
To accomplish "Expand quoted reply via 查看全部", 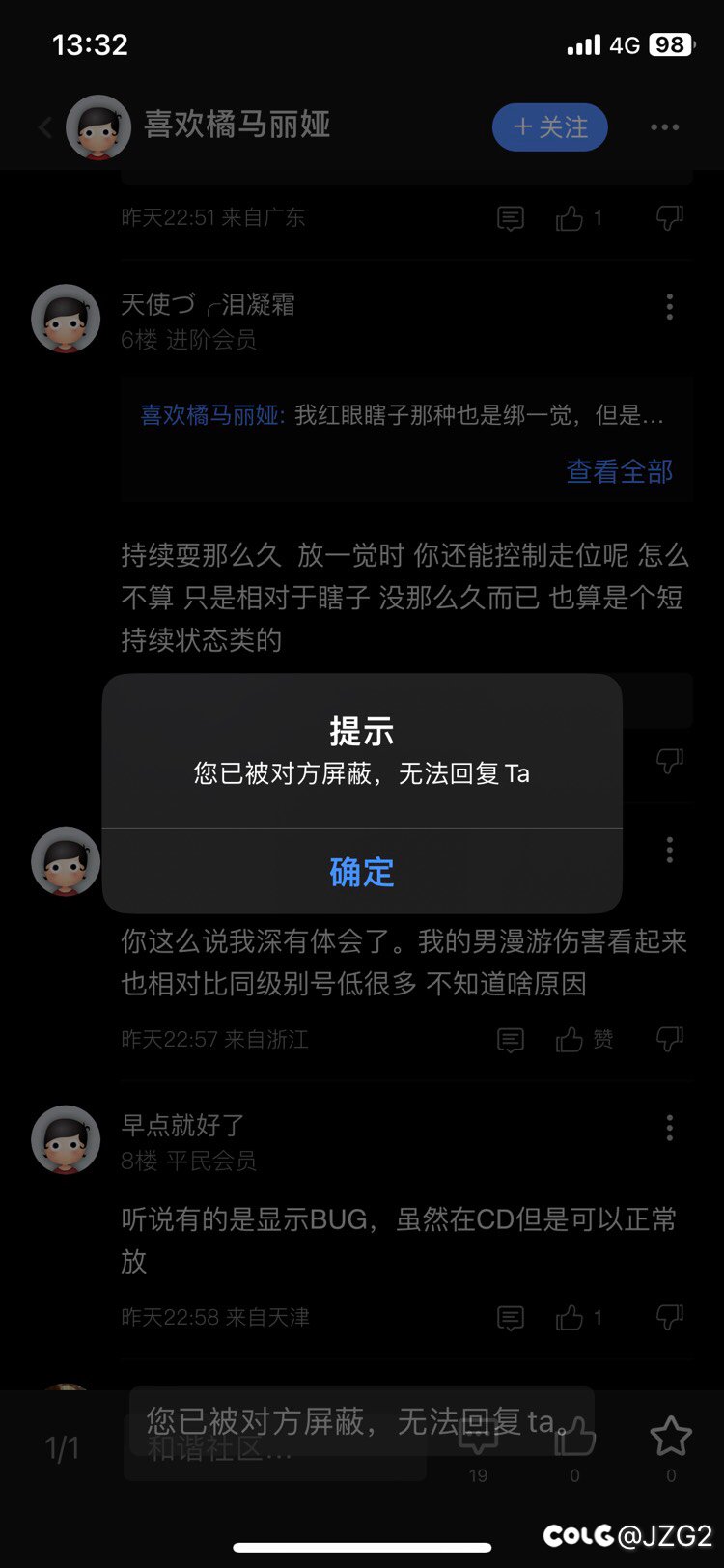I will [619, 471].
